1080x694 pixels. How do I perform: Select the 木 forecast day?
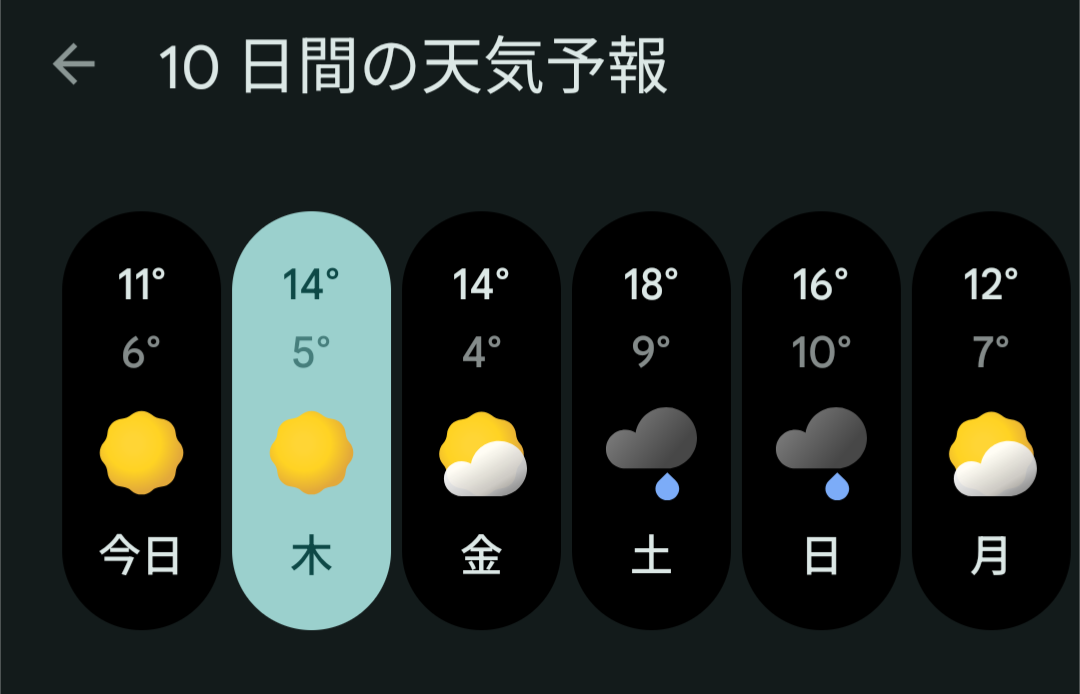point(311,420)
